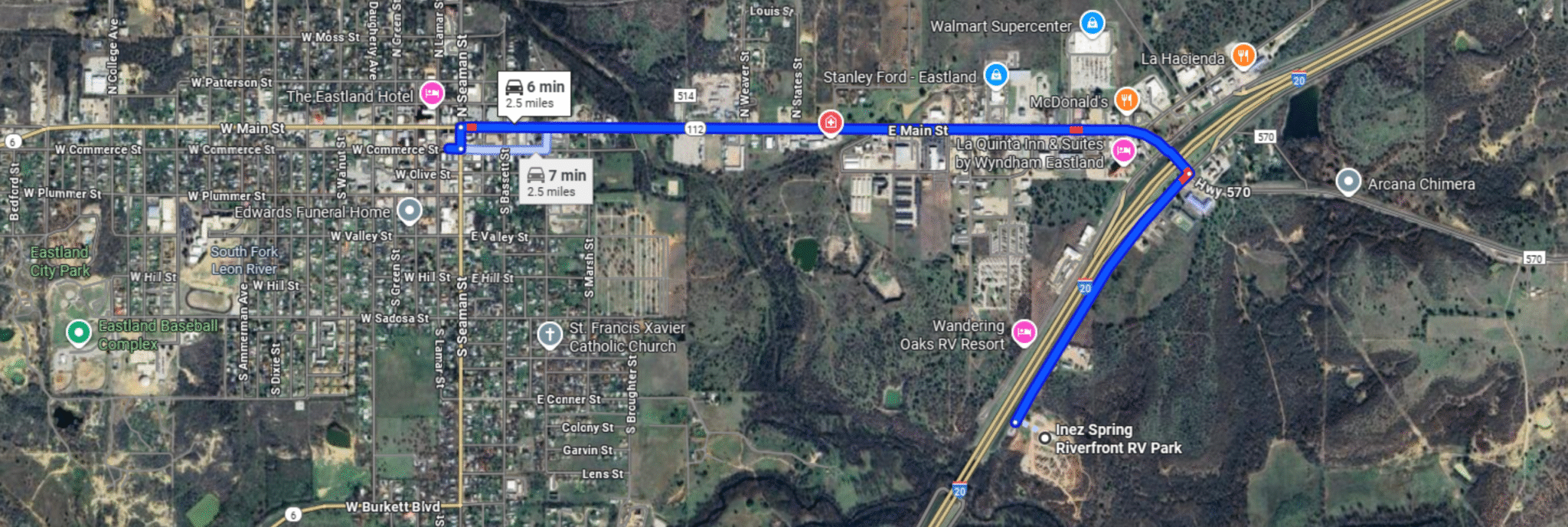Select La Quinta Inn & Suites pin
Viewport: 1568px width, 527px height.
1123,150
